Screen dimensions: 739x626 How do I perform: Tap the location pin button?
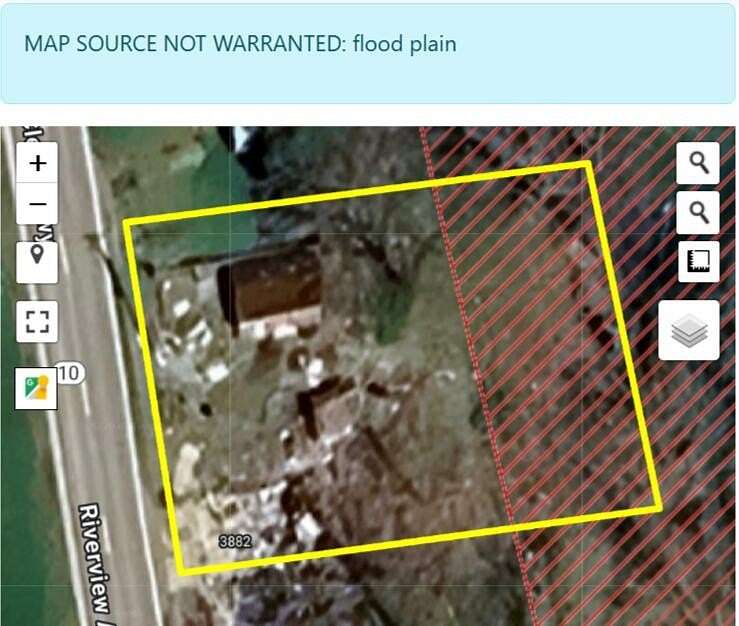[38, 261]
